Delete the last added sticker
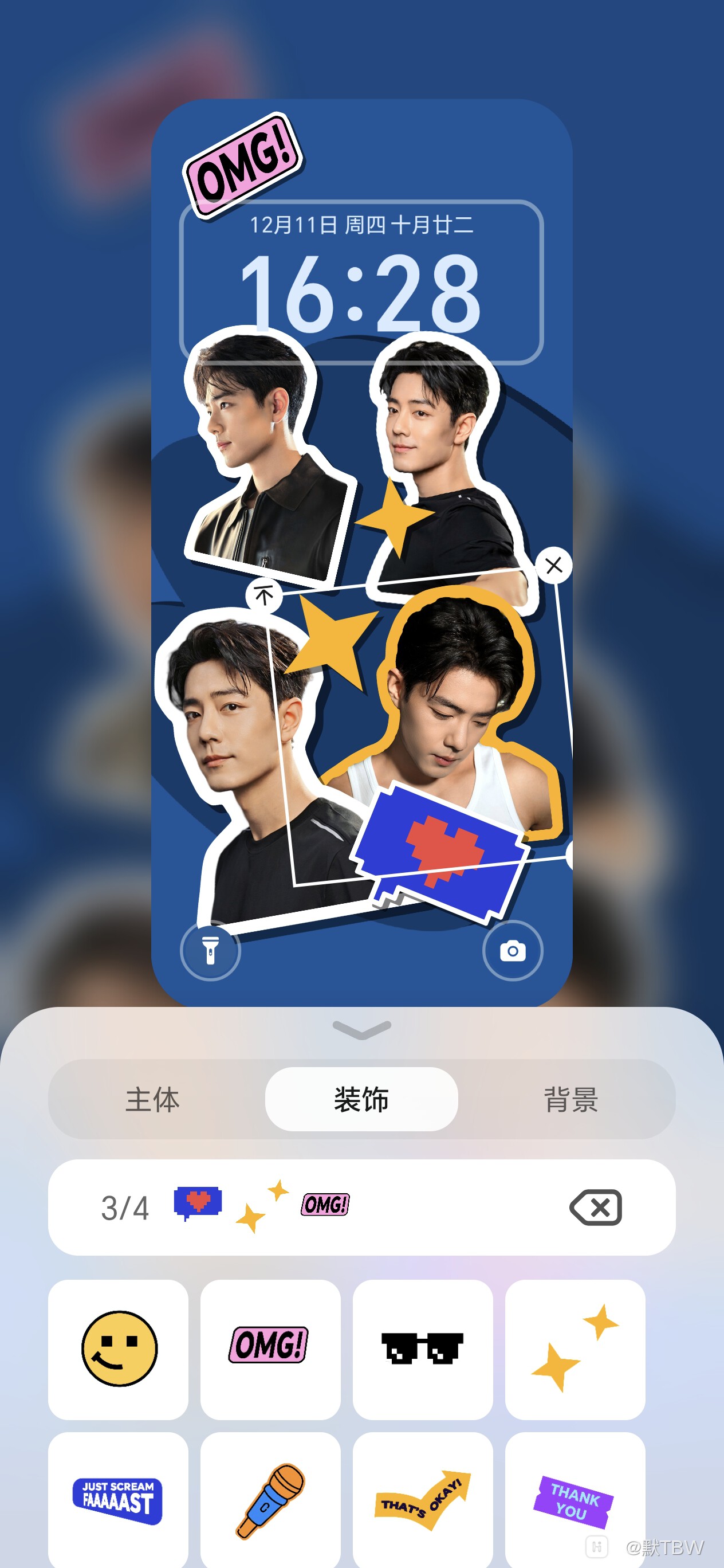The width and height of the screenshot is (724, 1568). tap(596, 1207)
